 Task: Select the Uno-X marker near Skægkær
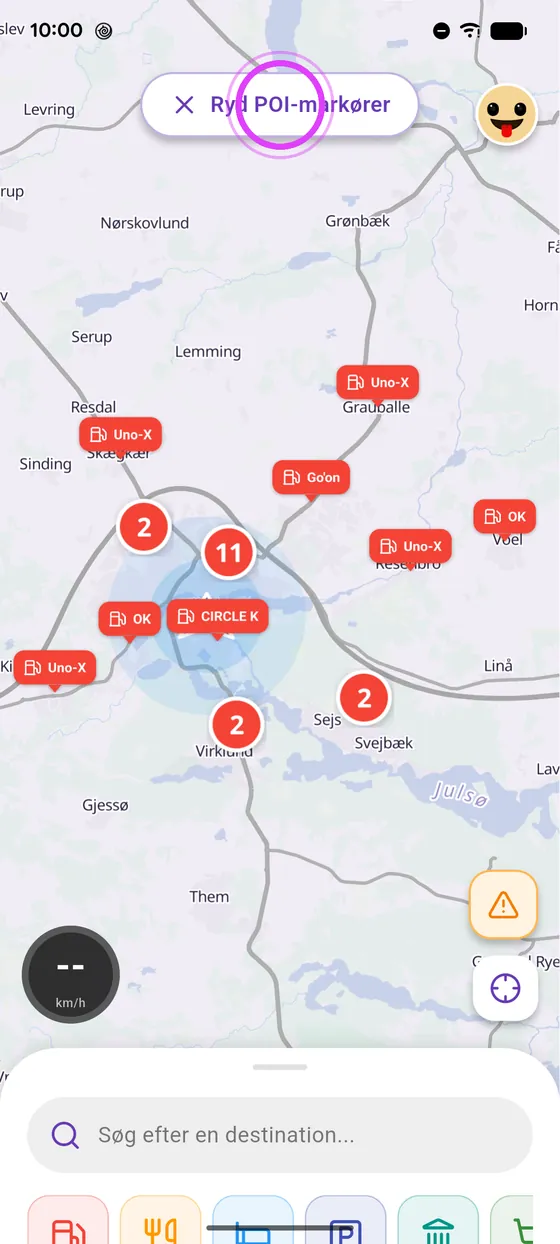(x=121, y=436)
